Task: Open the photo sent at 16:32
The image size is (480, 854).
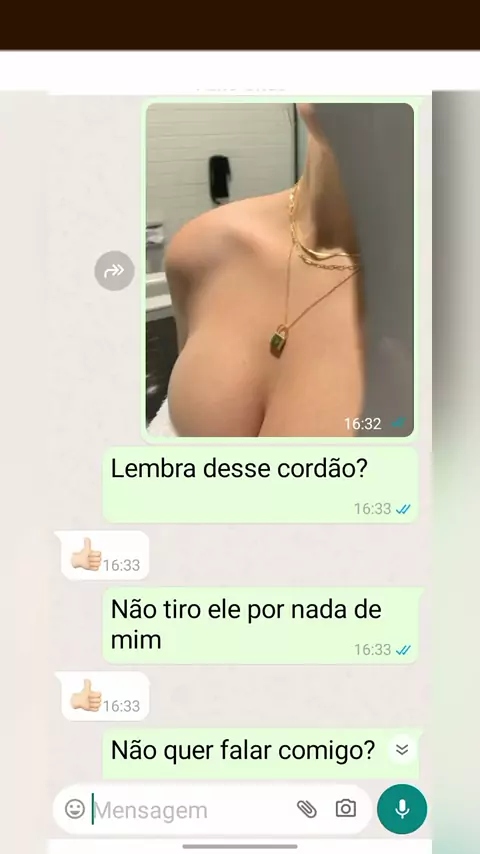Action: [x=280, y=270]
